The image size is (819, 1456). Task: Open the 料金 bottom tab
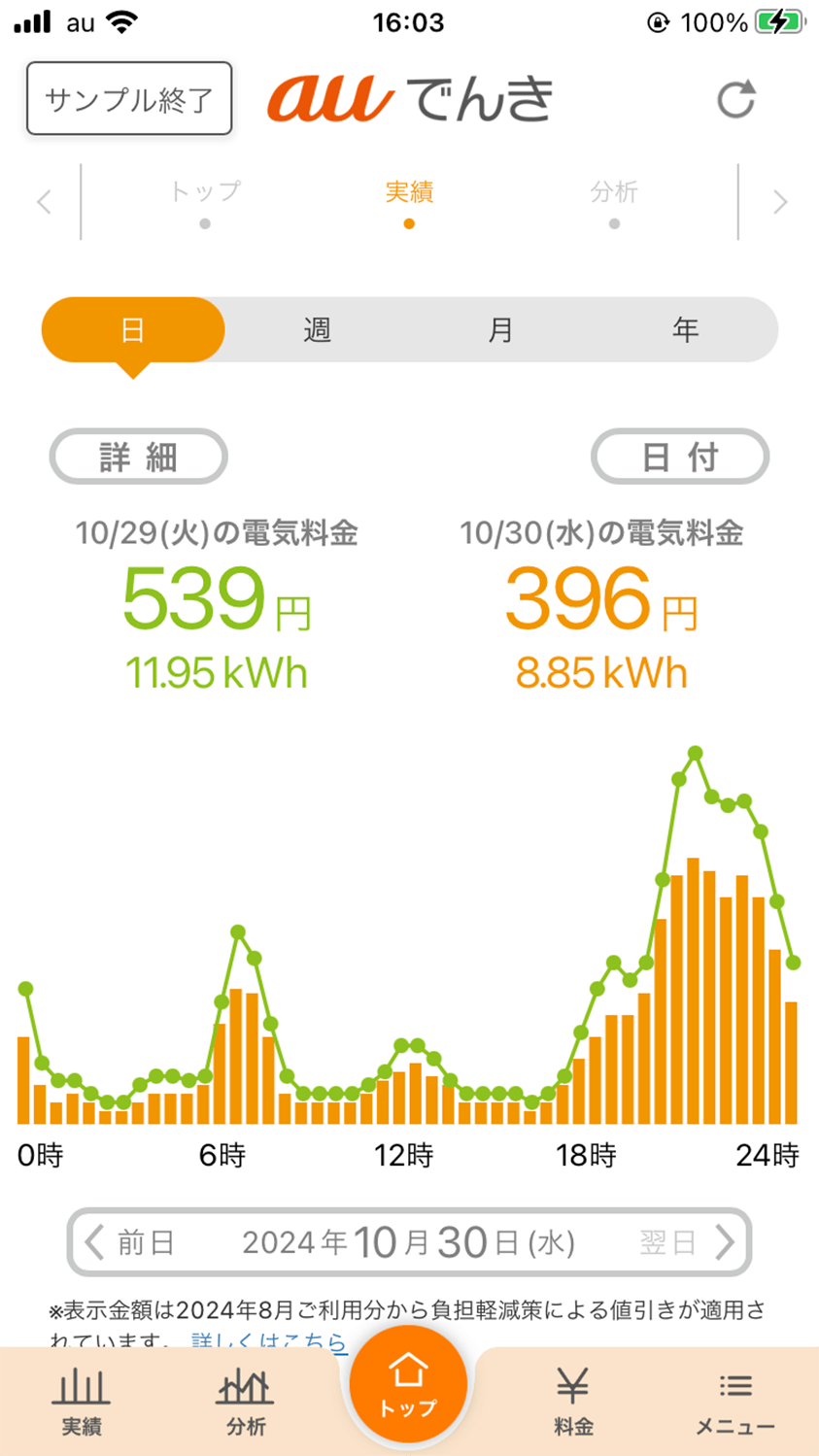click(573, 1402)
